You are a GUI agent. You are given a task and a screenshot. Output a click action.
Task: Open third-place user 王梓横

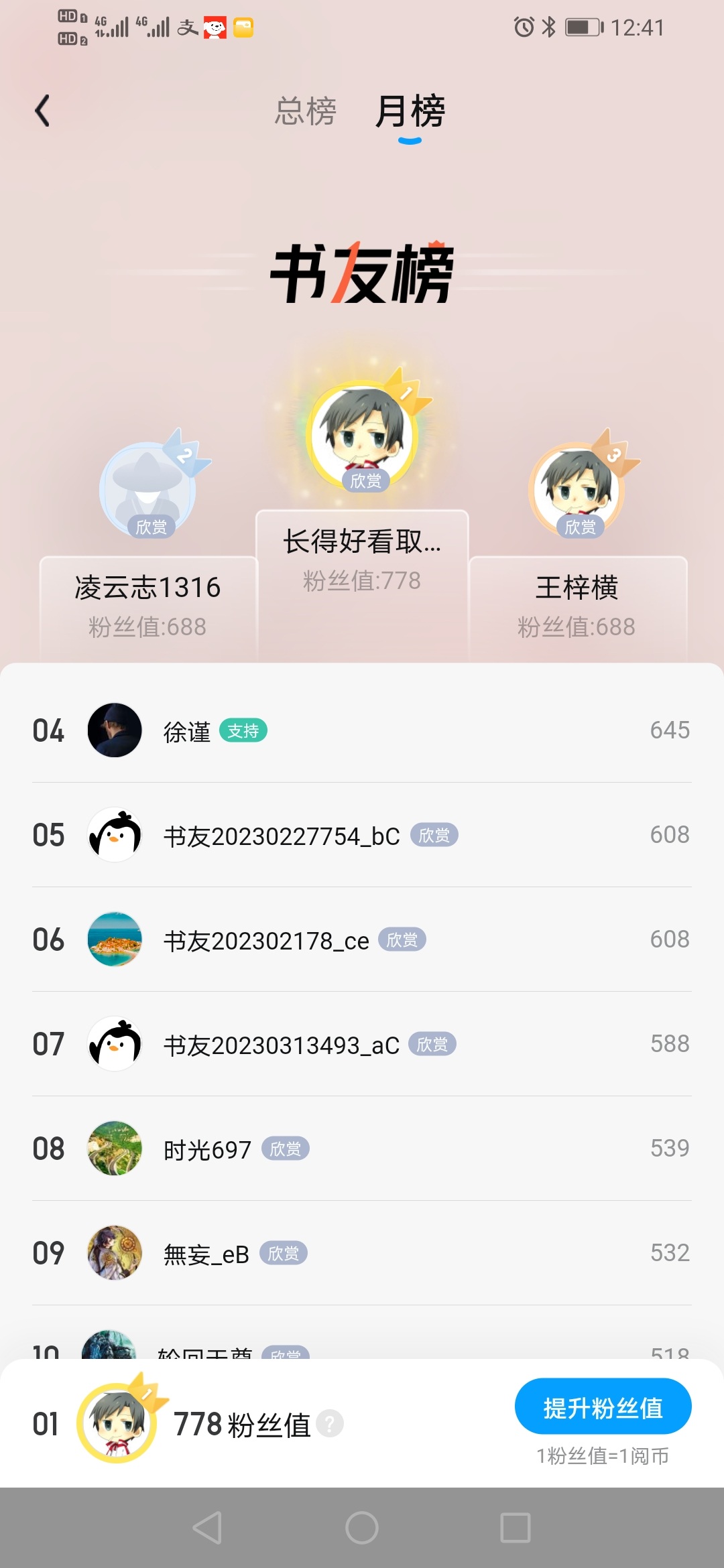point(577,489)
